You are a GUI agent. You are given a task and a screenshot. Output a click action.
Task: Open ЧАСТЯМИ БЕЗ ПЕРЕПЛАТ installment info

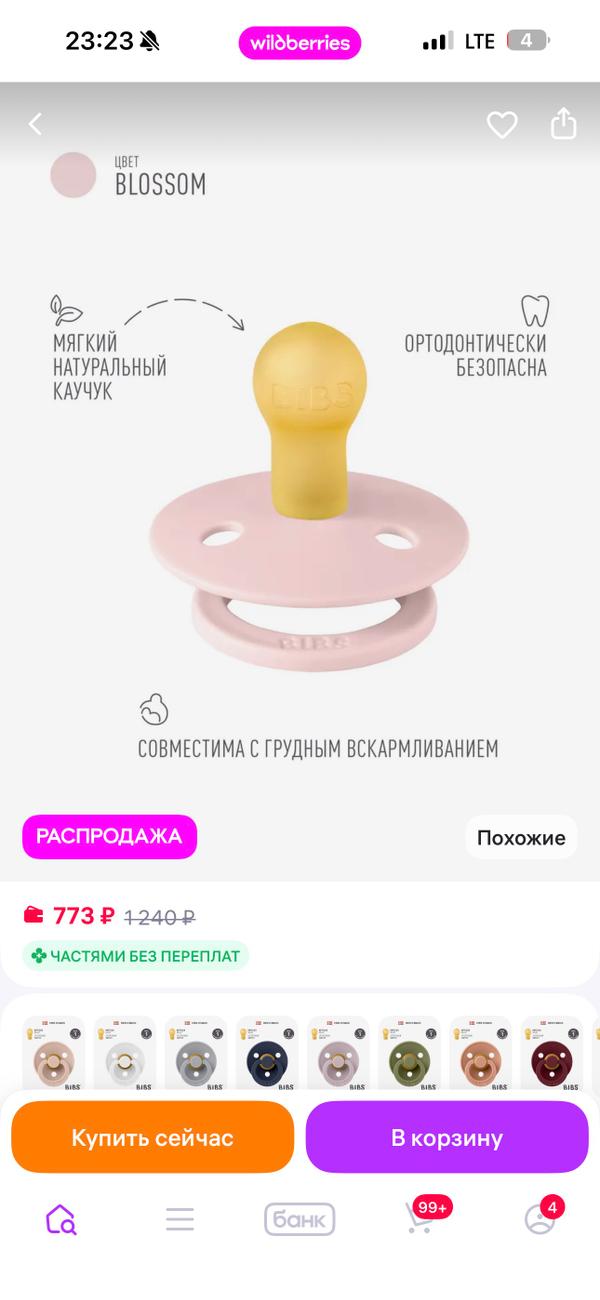coord(136,956)
